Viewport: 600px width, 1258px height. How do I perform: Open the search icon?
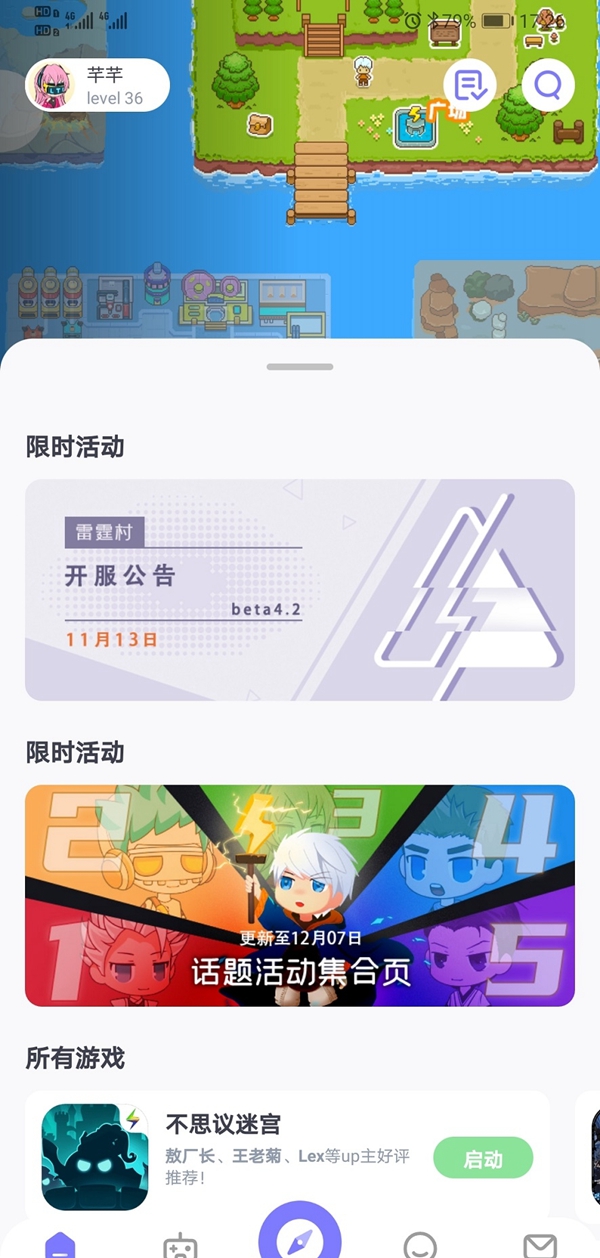coord(548,86)
